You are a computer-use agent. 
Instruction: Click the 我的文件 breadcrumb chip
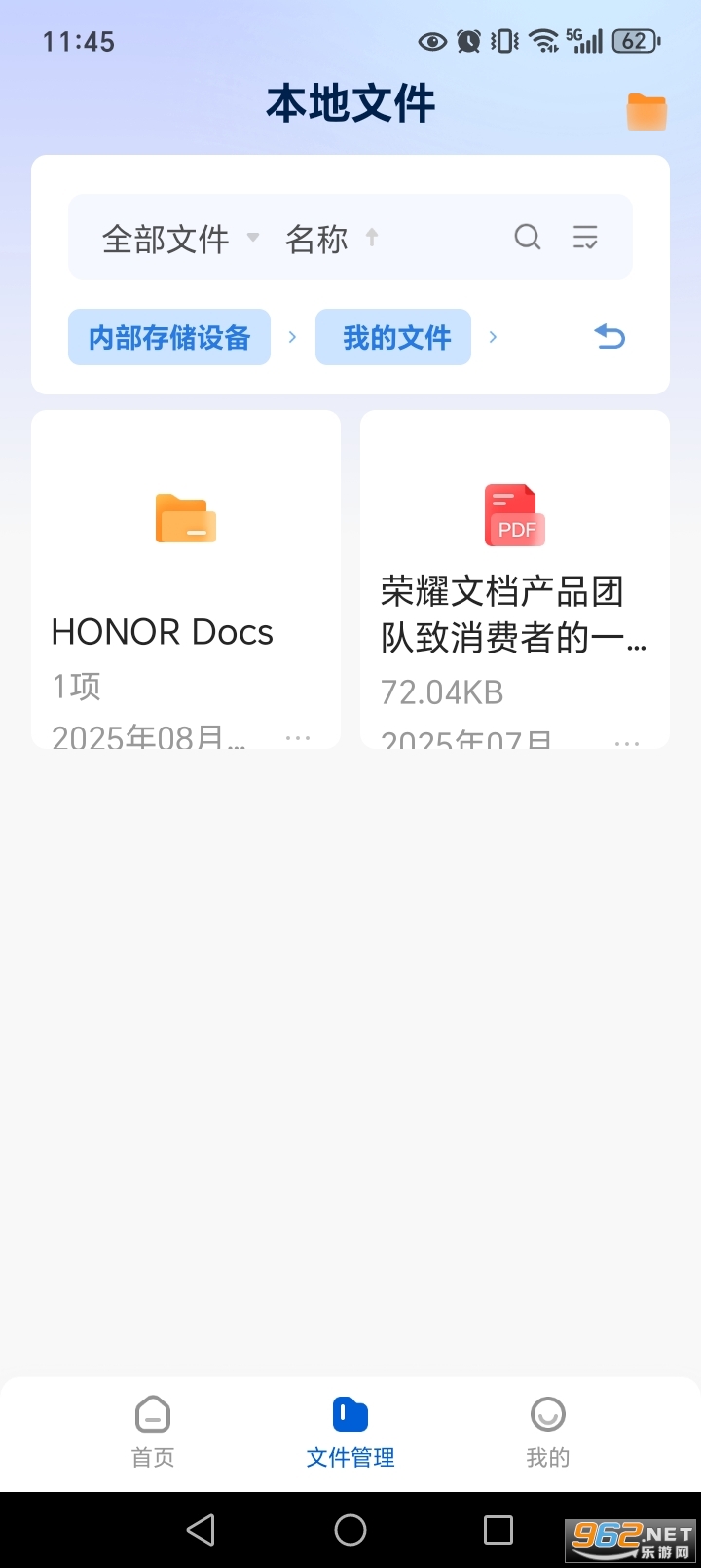click(x=393, y=336)
